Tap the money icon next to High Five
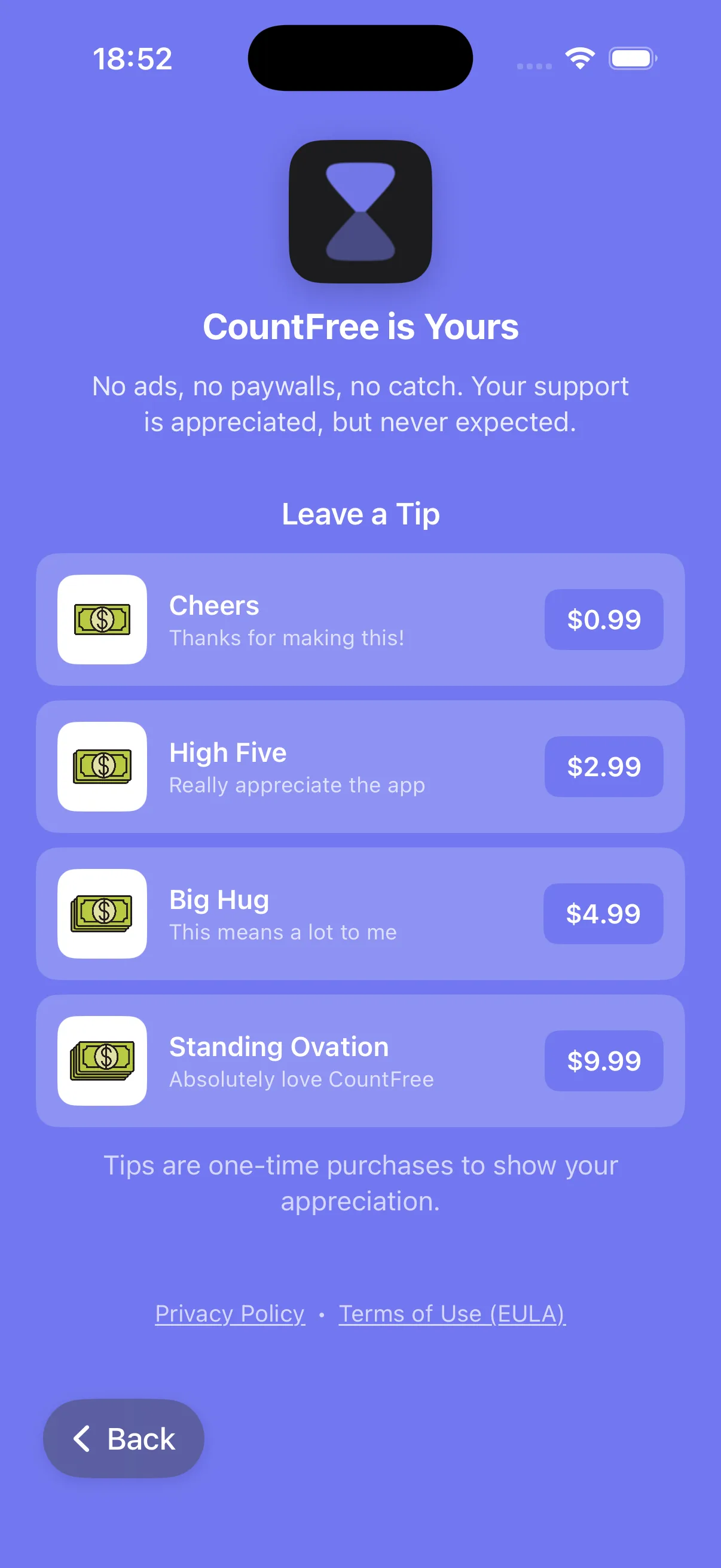Screen dimensions: 721x1568 click(x=101, y=766)
